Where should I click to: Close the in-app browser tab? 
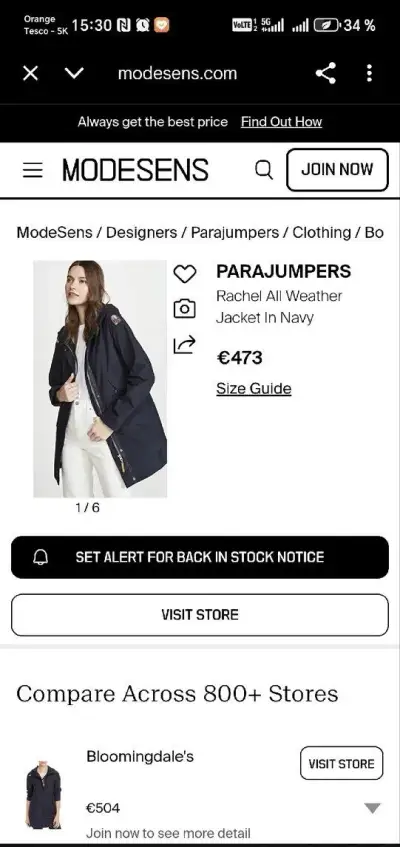coord(30,73)
